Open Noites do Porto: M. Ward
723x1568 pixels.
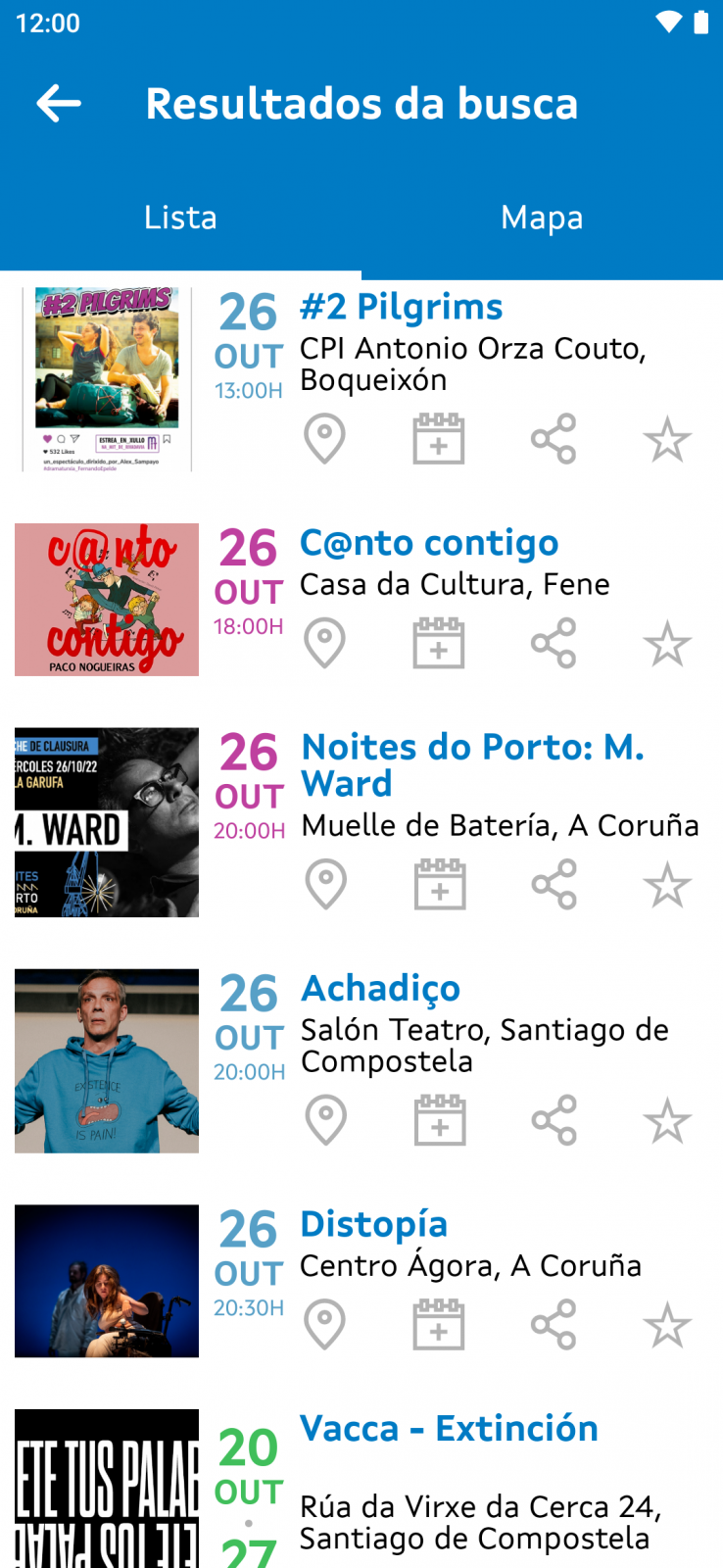pyautogui.click(x=473, y=765)
